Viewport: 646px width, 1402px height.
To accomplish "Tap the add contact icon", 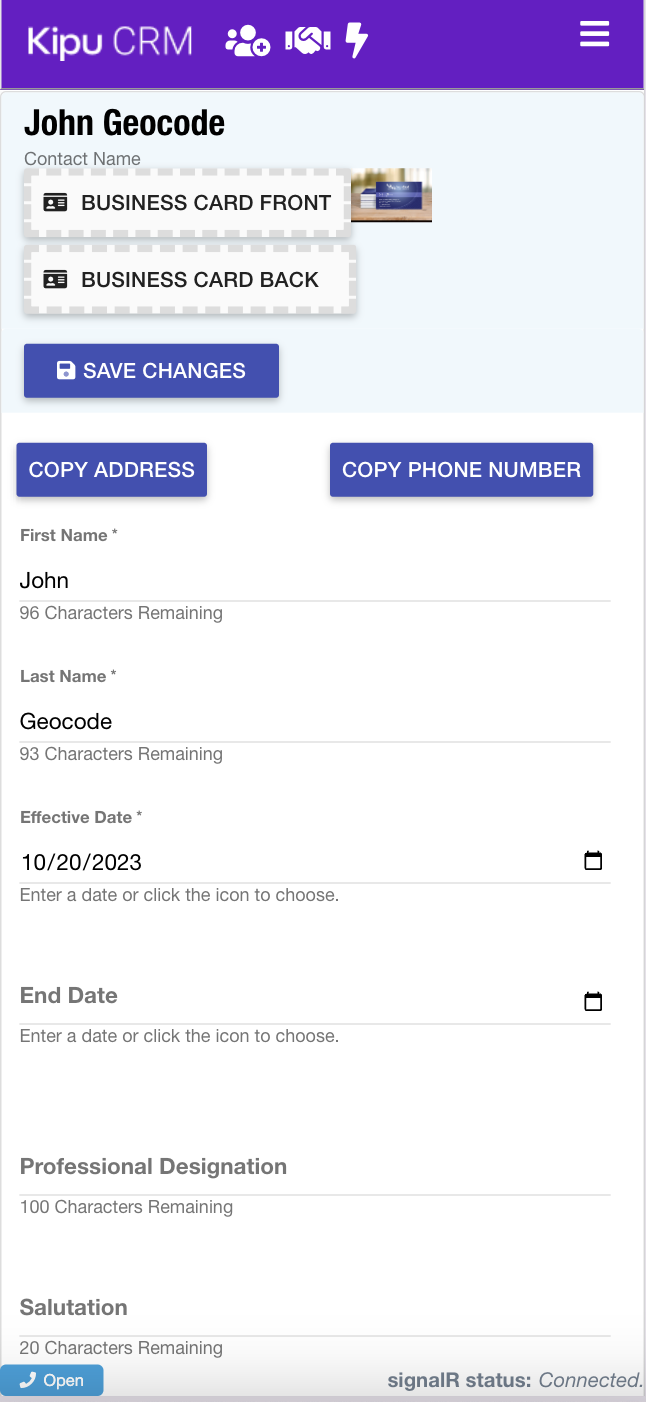I will 247,41.
